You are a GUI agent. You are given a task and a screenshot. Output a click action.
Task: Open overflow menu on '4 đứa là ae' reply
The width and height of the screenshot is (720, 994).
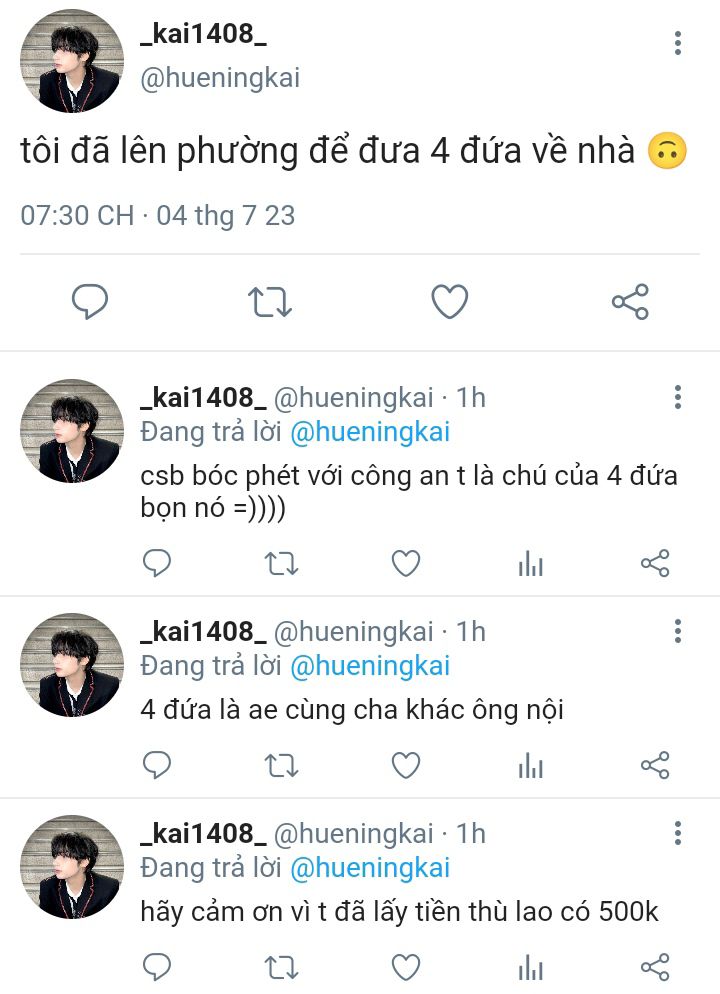678,631
